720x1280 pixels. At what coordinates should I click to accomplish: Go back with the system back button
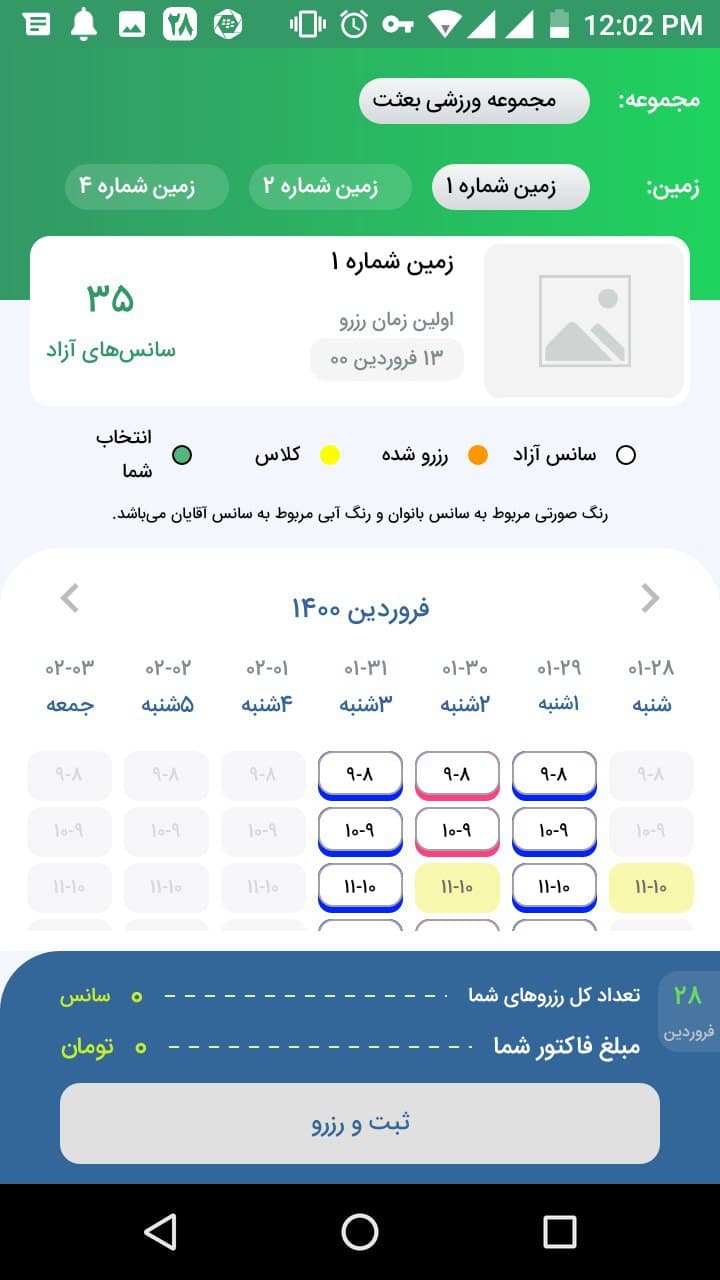(x=160, y=1231)
